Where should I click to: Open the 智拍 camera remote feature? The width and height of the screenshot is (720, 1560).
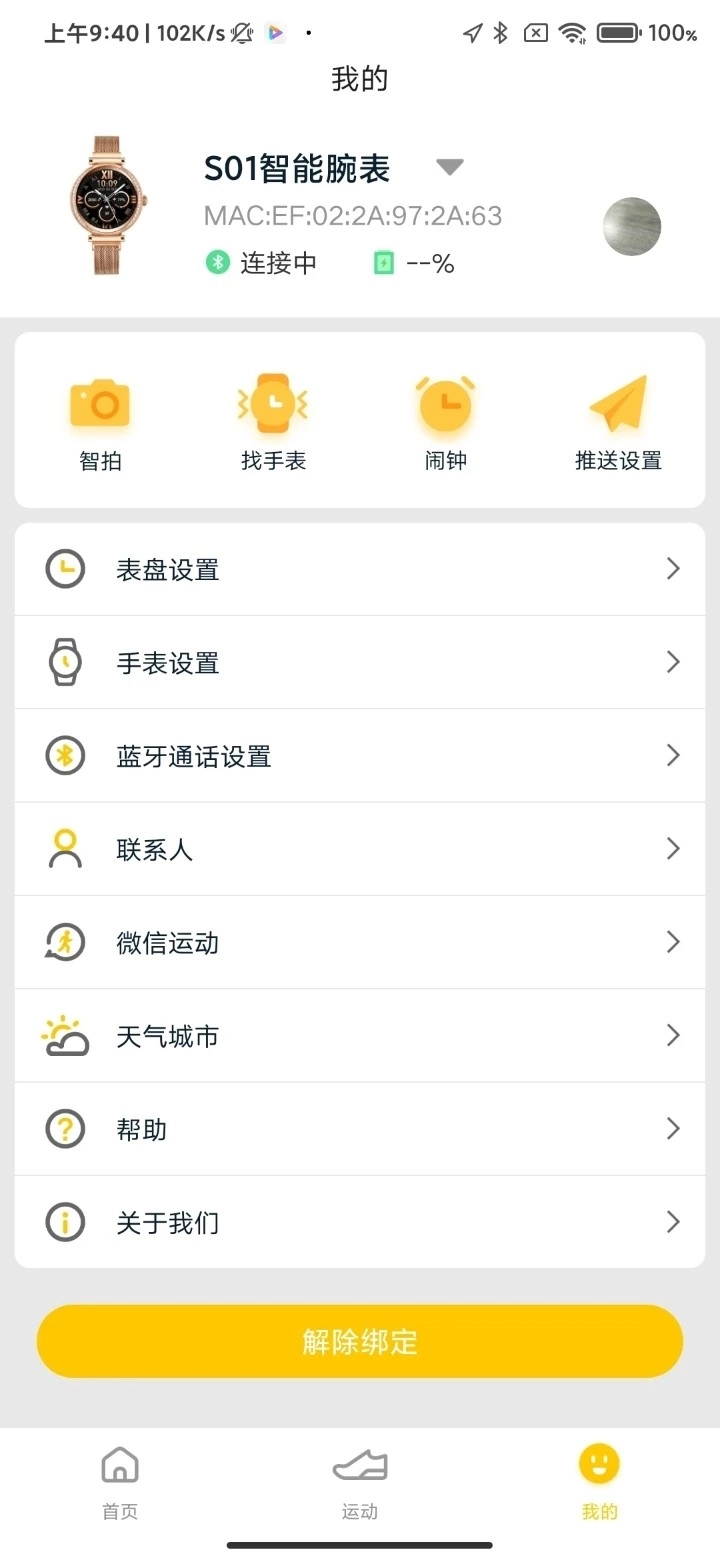[100, 418]
